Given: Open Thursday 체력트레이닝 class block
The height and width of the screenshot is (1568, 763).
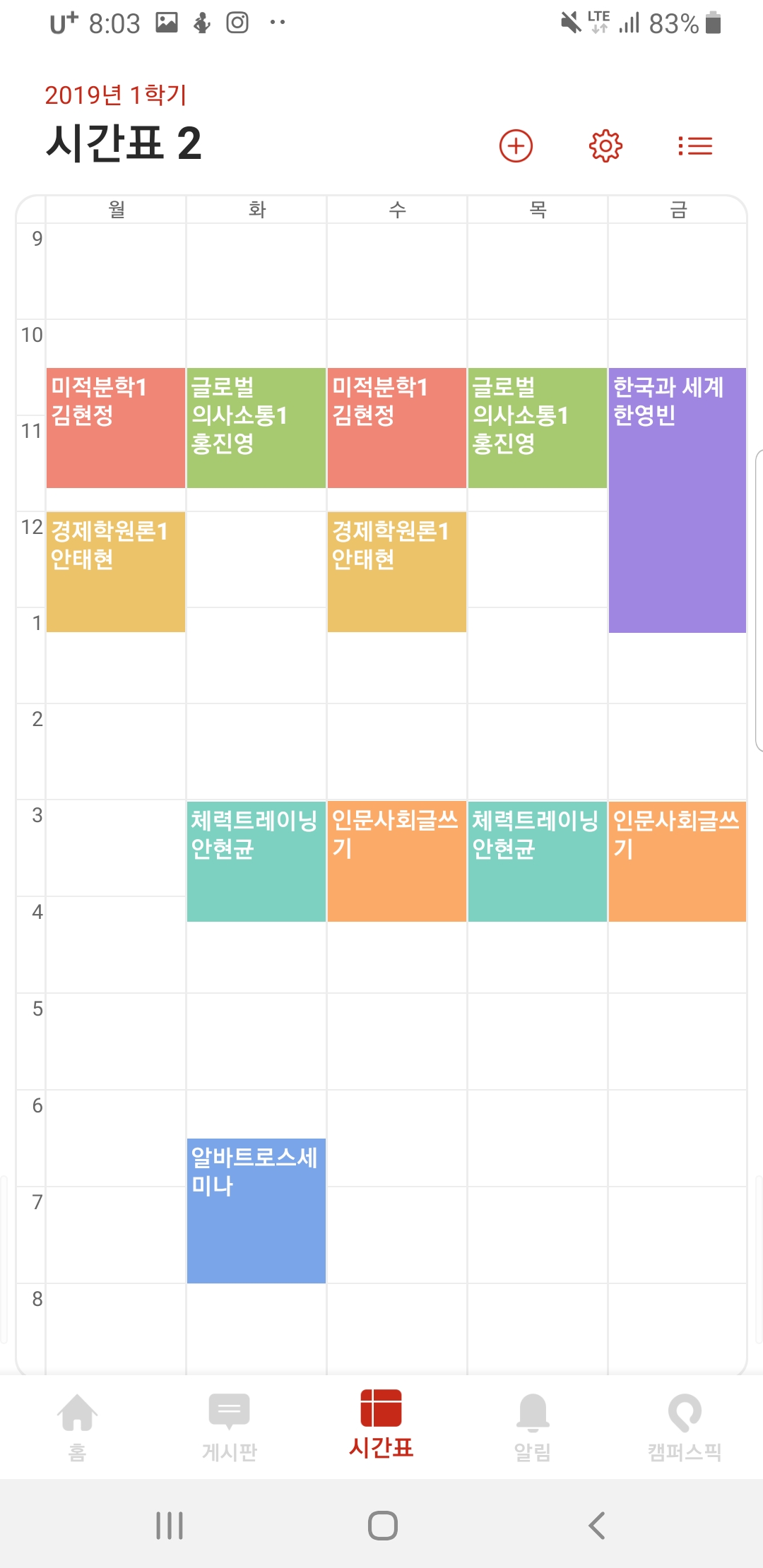Looking at the screenshot, I should click(x=537, y=862).
